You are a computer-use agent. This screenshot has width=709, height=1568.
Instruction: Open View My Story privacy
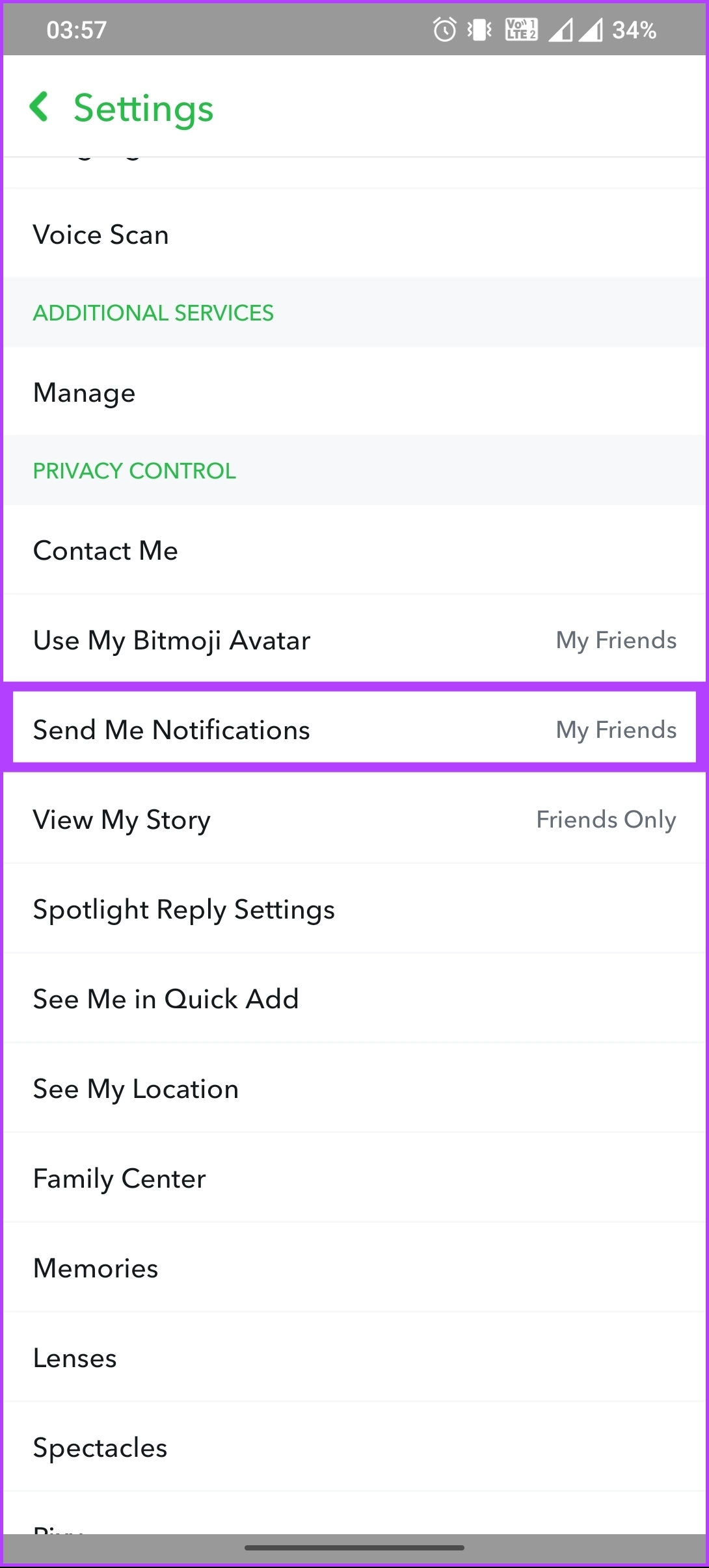click(354, 819)
